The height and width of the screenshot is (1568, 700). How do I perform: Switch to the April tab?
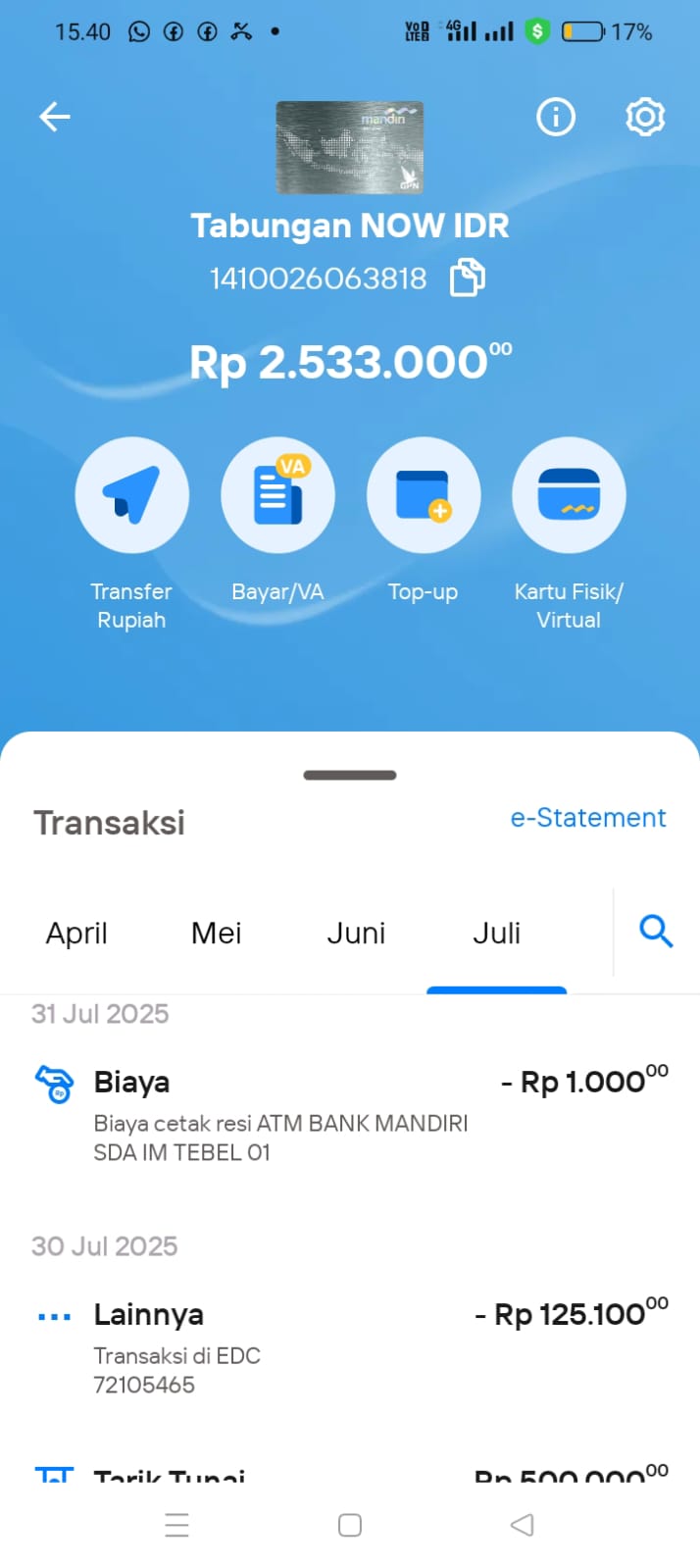point(76,934)
